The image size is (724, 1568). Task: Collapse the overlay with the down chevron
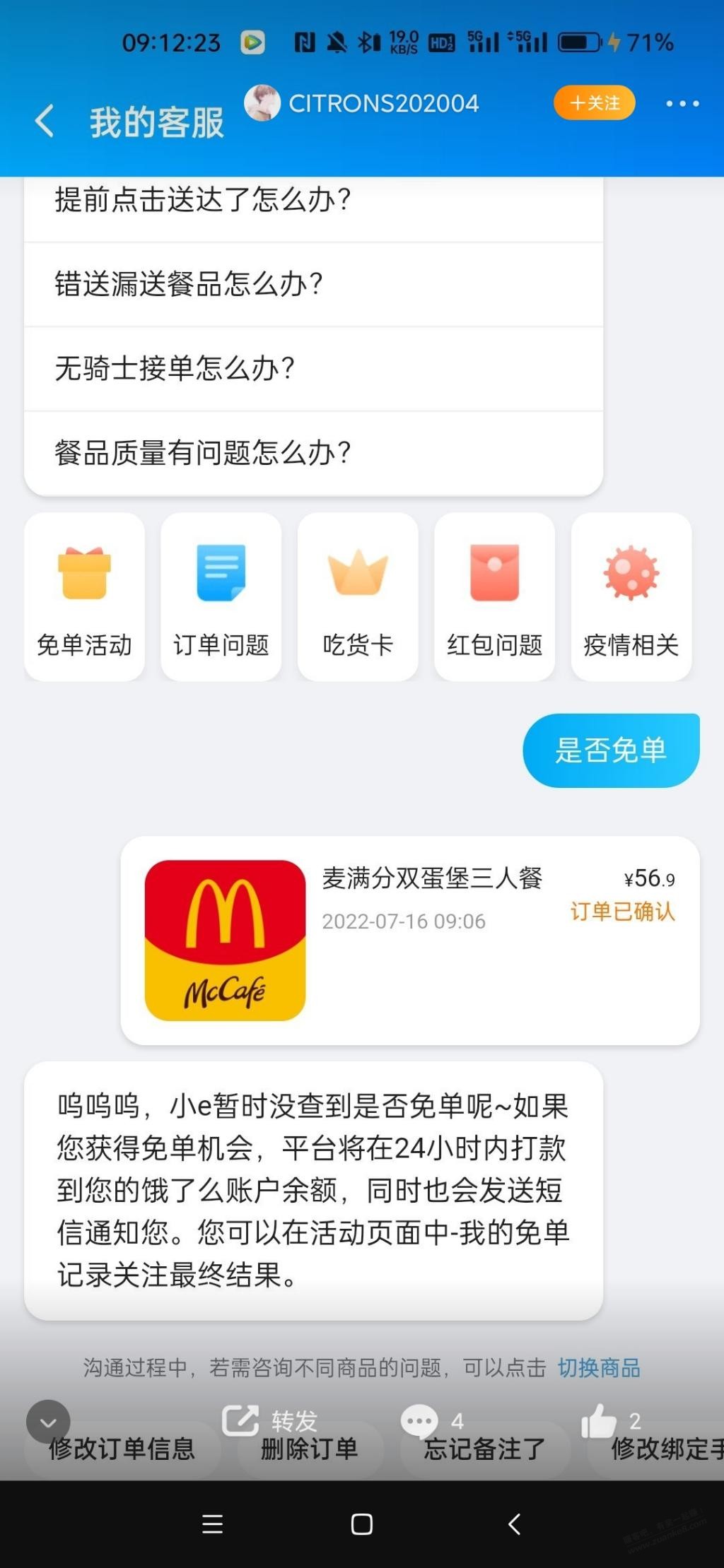(x=48, y=1422)
